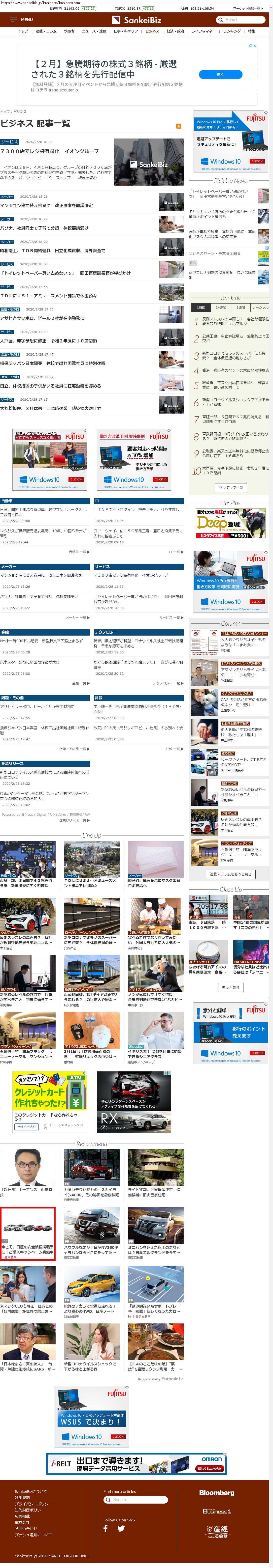The width and height of the screenshot is (273, 1568).
Task: Select the 経済・政治 nav tab
Action: 175,31
